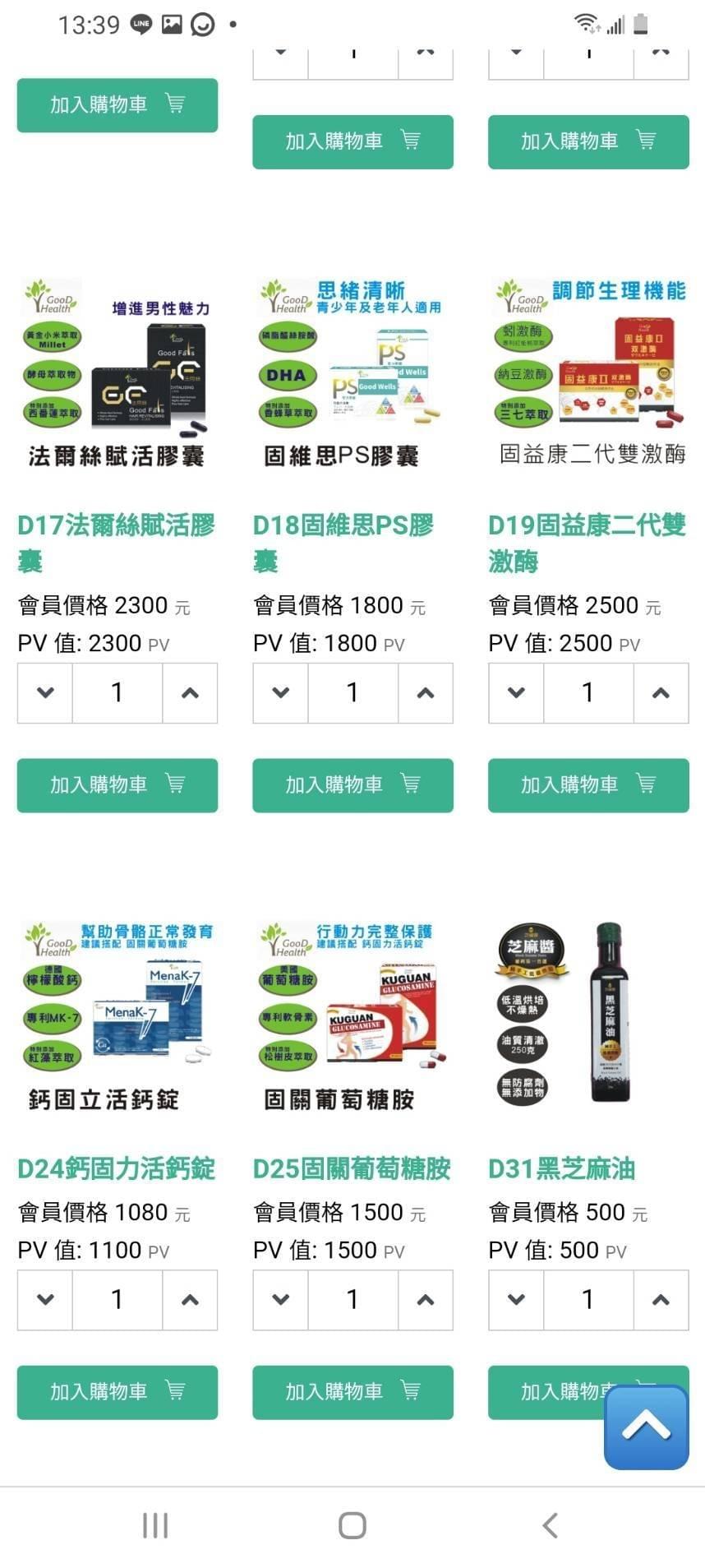Image resolution: width=705 pixels, height=1568 pixels.
Task: Add D25固關葡萄糖胺 to the cart
Action: point(352,1391)
